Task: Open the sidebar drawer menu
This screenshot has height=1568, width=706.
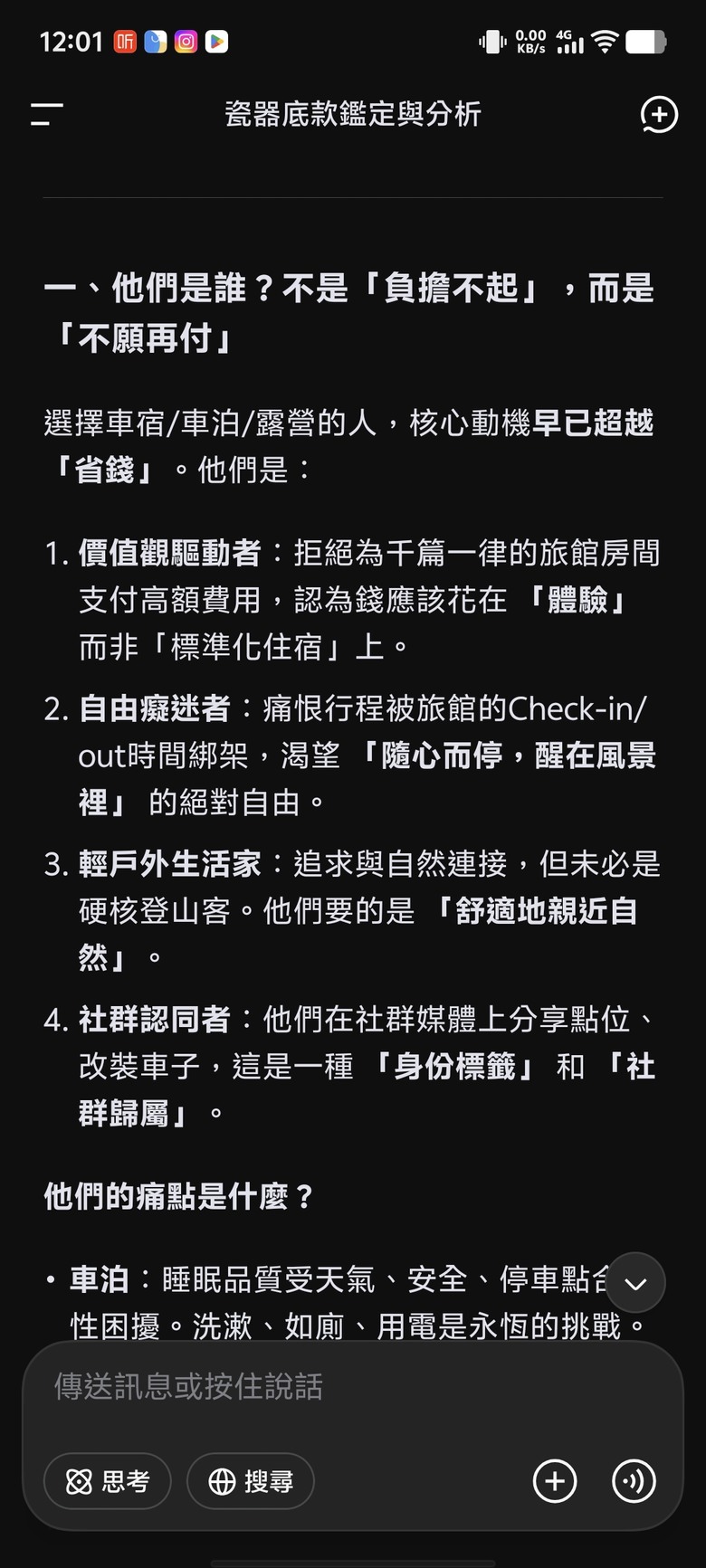Action: 46,114
